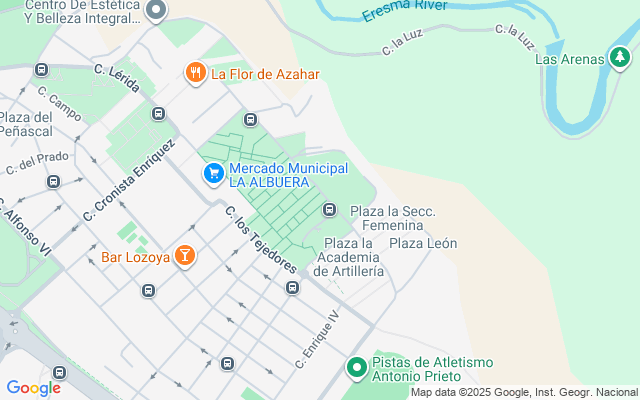The width and height of the screenshot is (640, 400).
Task: Open La Flor de Azahar restaurant marker
Action: coord(195,73)
